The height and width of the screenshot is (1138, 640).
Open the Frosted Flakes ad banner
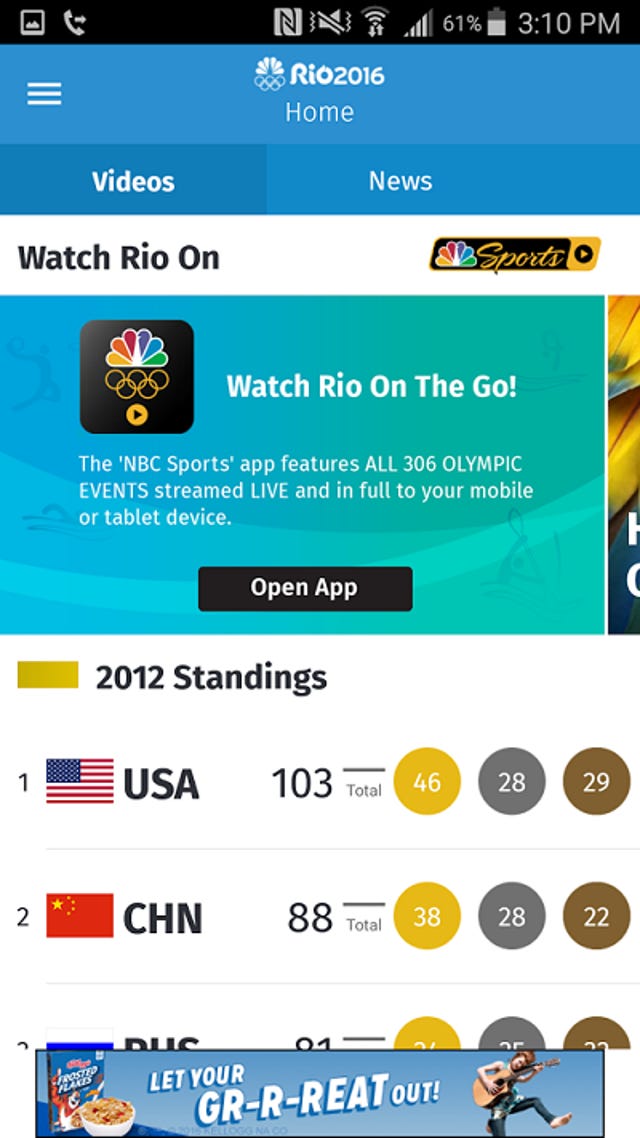[x=320, y=1094]
